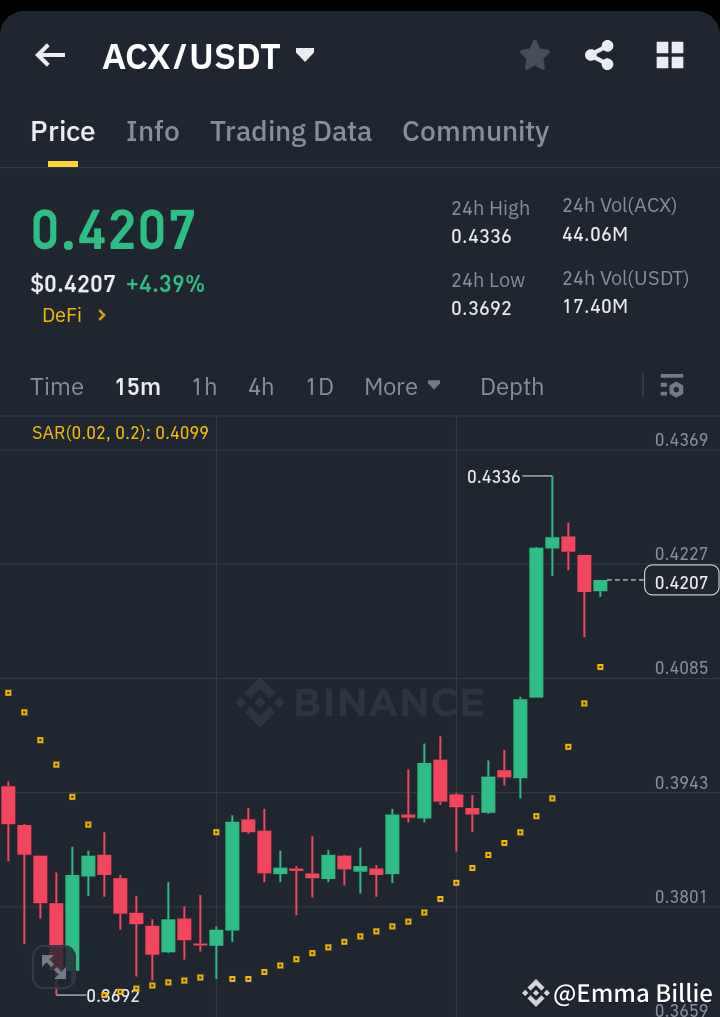Open the share options icon
Screen dimensions: 720x1017
pyautogui.click(x=599, y=55)
